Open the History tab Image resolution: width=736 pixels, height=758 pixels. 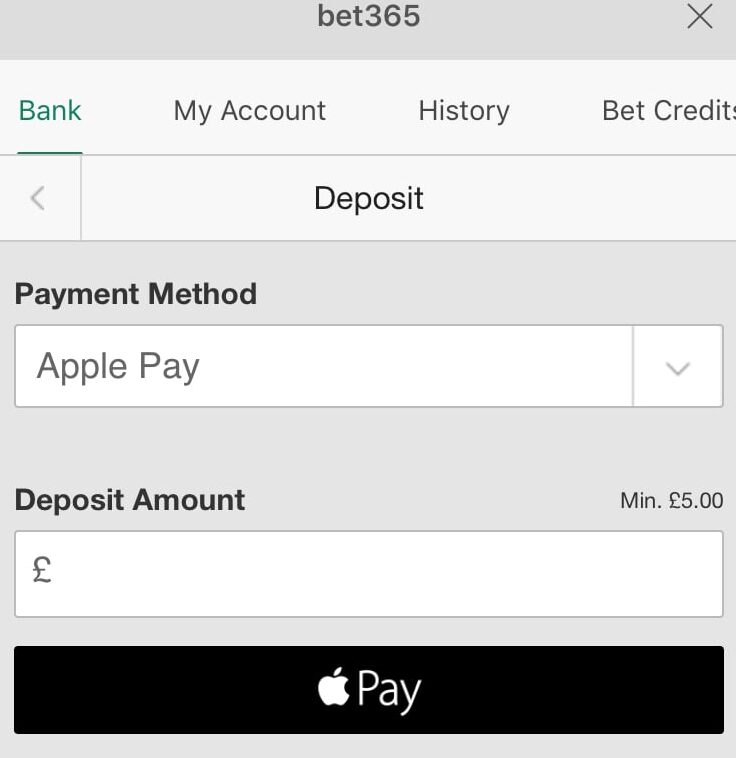click(x=464, y=110)
